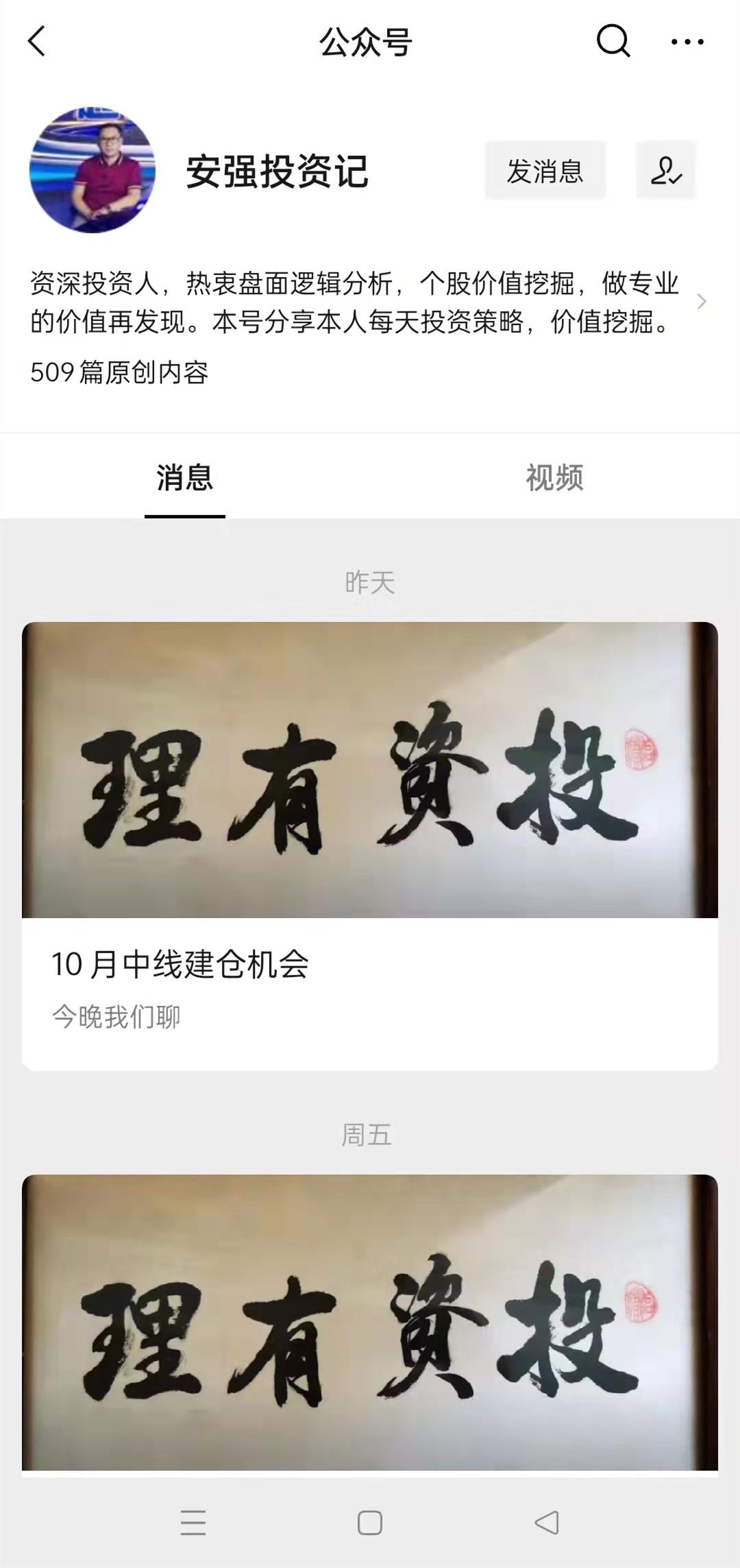Open the article 10月中线建仓机会
The image size is (740, 1568).
coord(370,963)
